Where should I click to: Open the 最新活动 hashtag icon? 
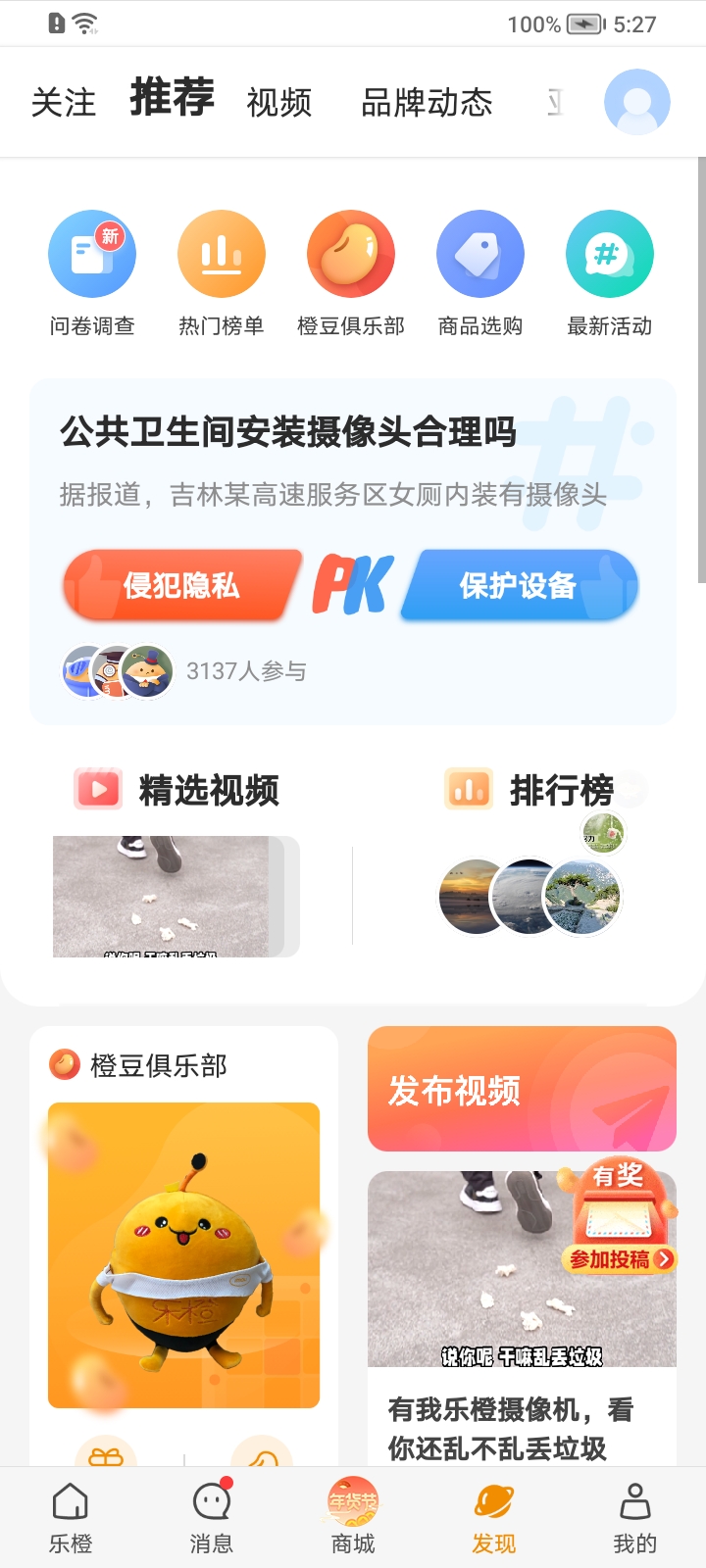pos(610,253)
